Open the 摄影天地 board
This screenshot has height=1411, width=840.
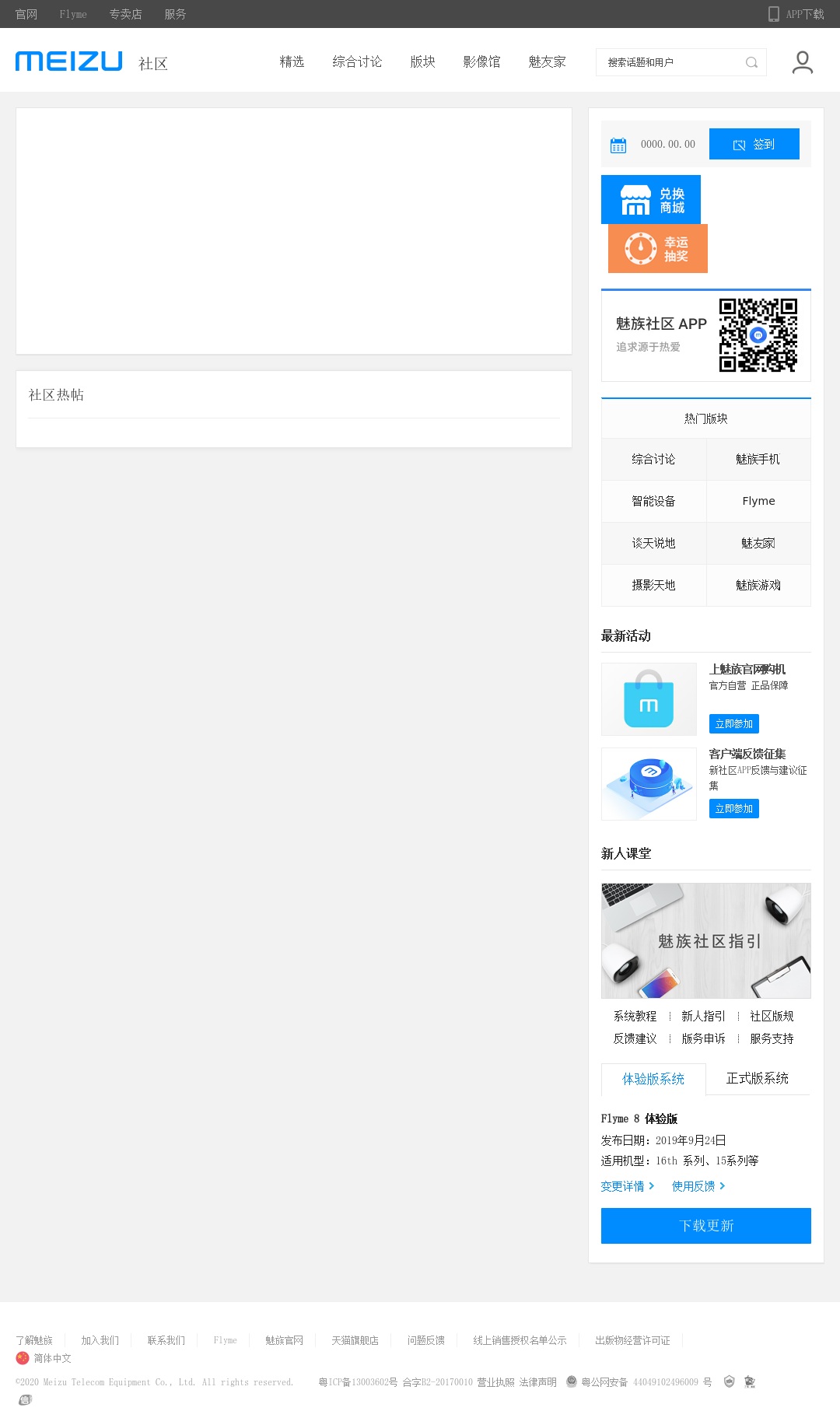653,585
